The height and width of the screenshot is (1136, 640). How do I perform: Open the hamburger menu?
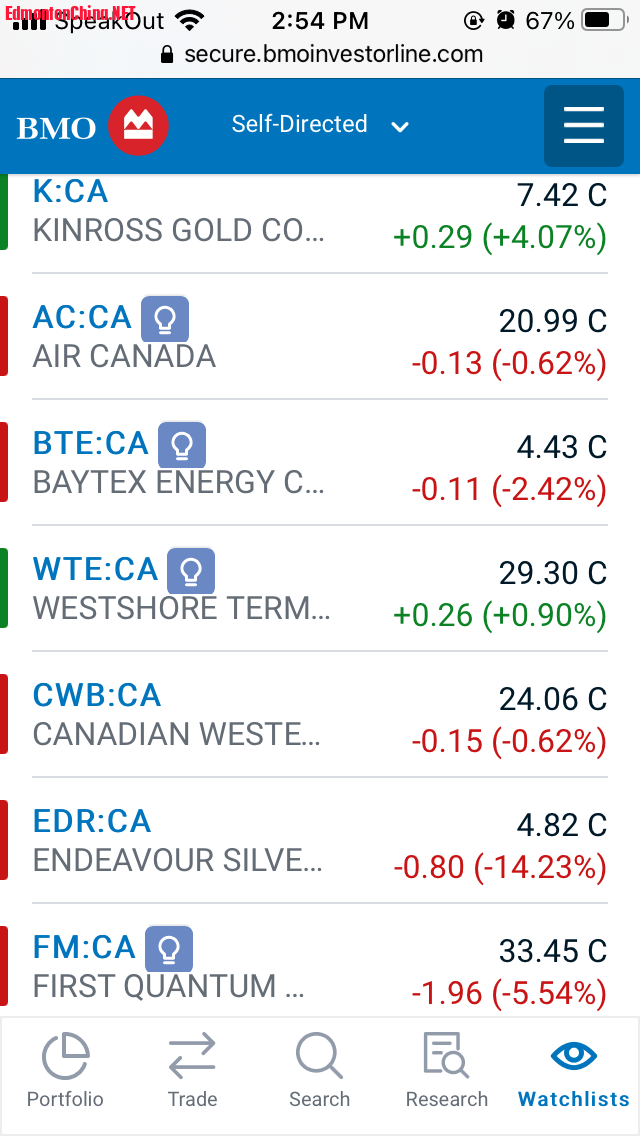(x=583, y=126)
